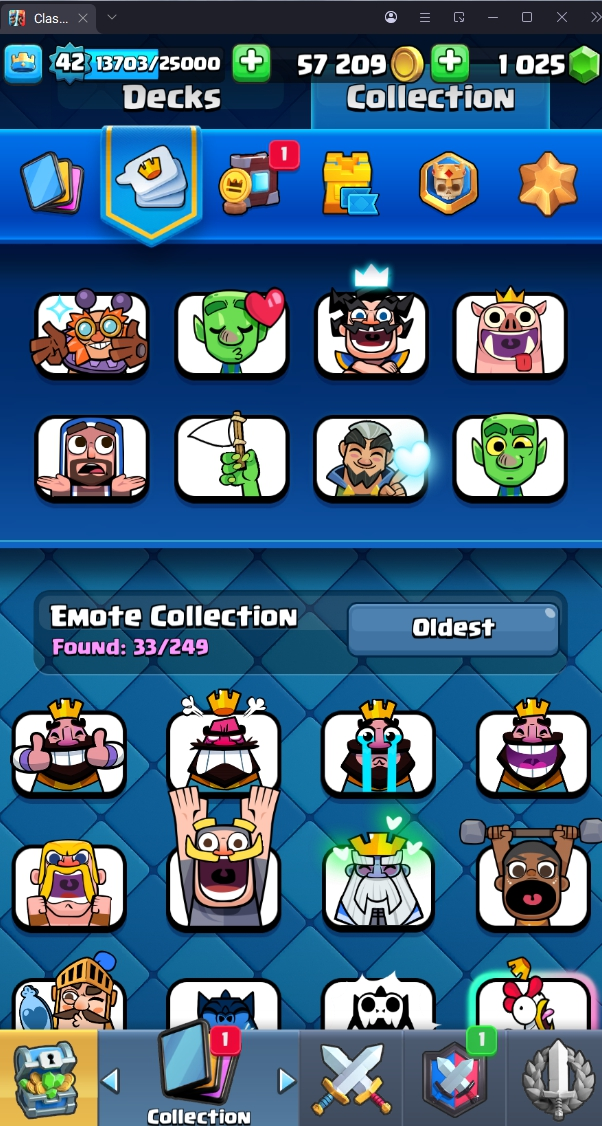Open the clan shield tab
Screen dimensions: 602x1126
coord(454,1080)
